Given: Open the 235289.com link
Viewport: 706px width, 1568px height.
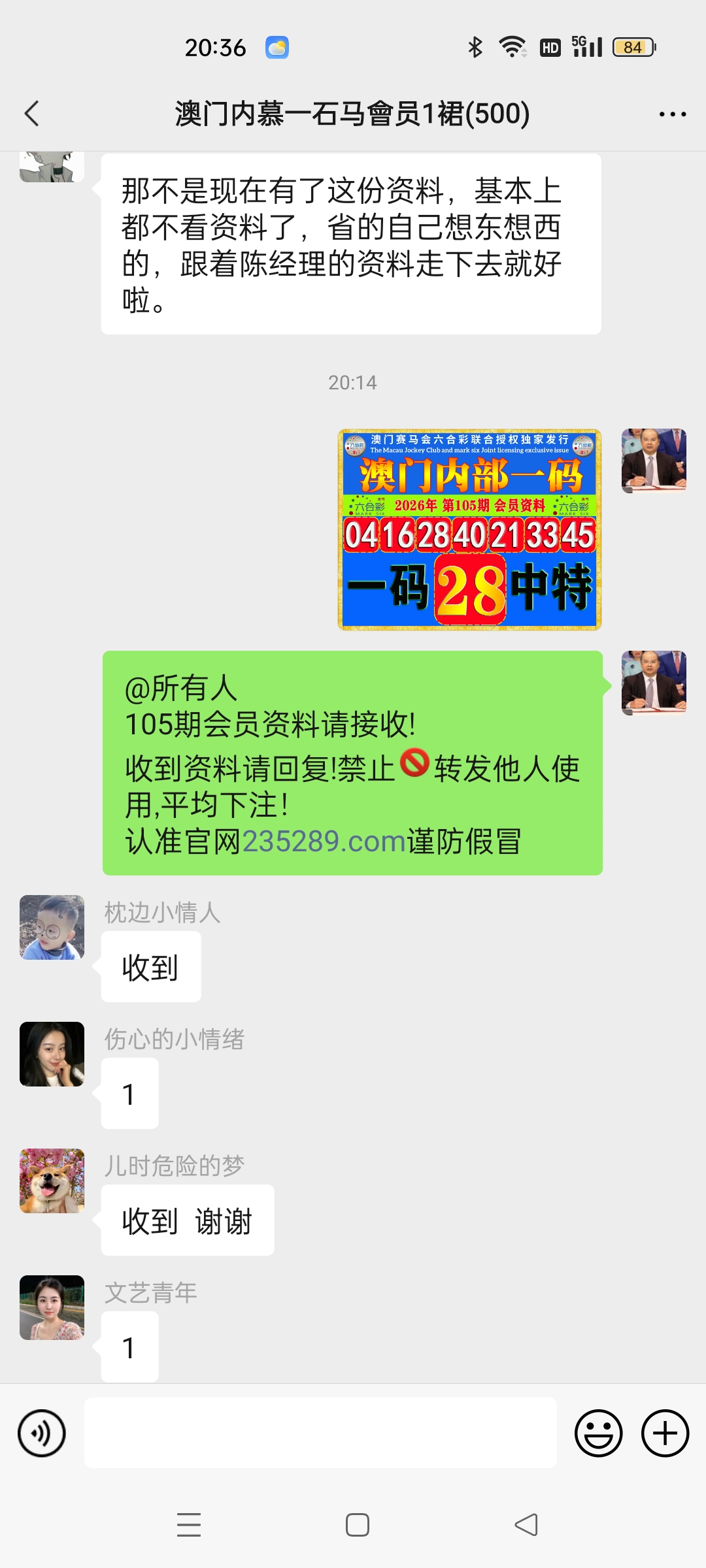Looking at the screenshot, I should coord(324,841).
